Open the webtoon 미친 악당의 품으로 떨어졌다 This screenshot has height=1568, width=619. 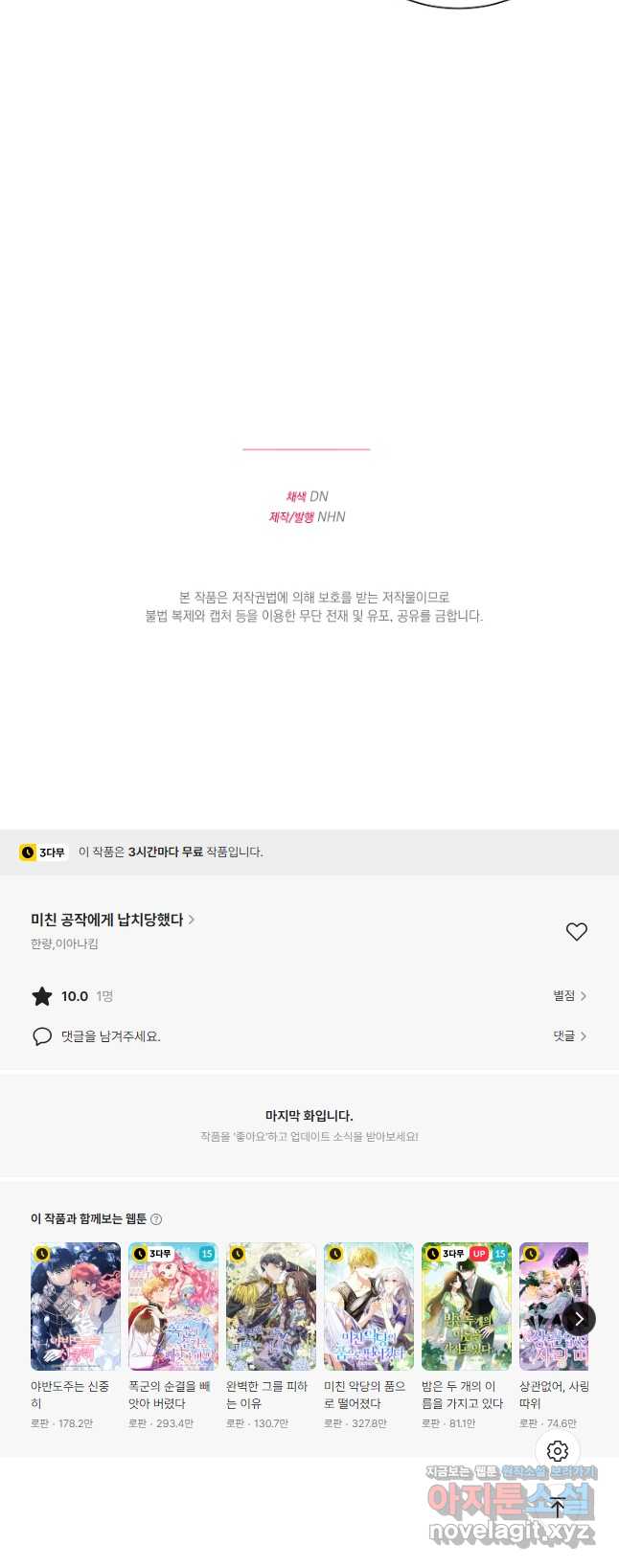[369, 1307]
